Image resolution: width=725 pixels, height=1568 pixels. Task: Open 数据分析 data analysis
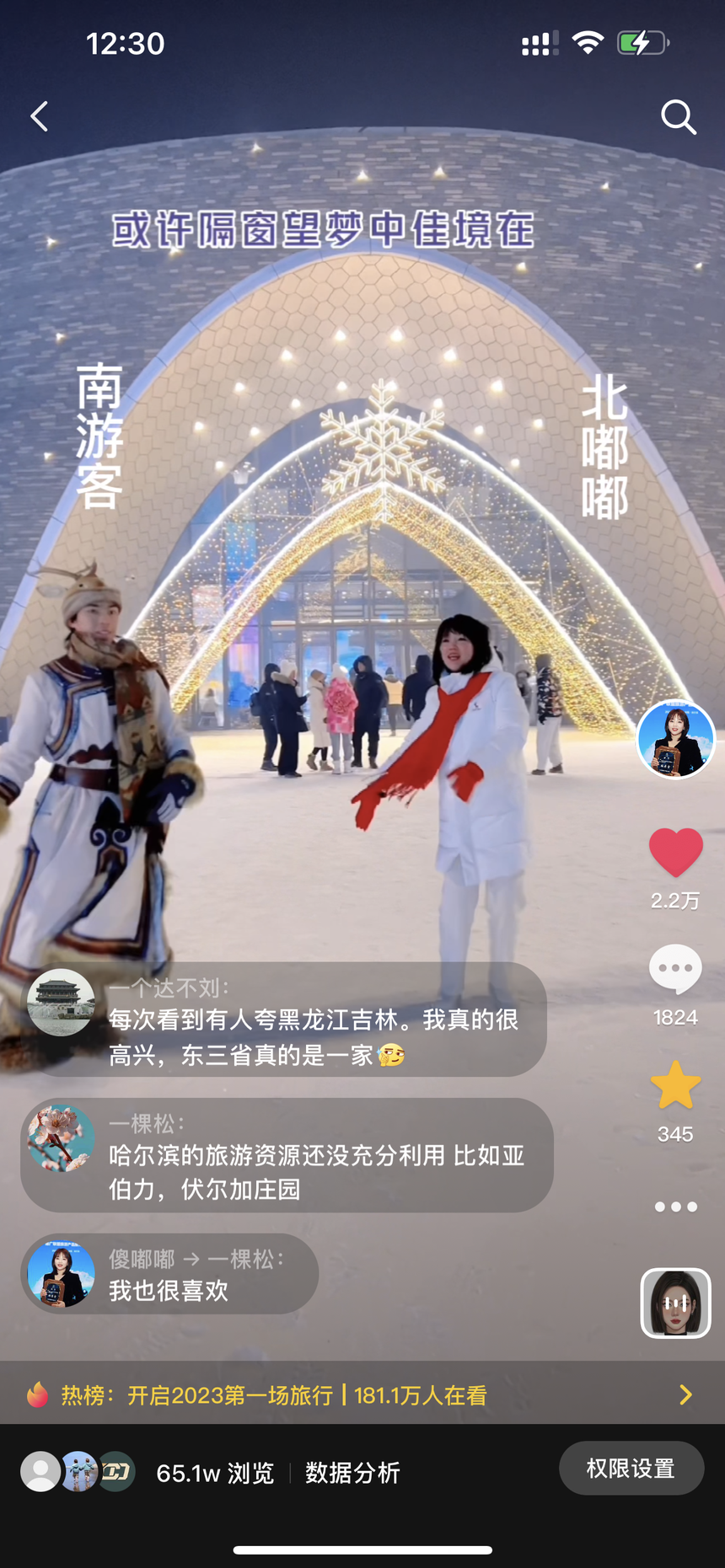(352, 1473)
